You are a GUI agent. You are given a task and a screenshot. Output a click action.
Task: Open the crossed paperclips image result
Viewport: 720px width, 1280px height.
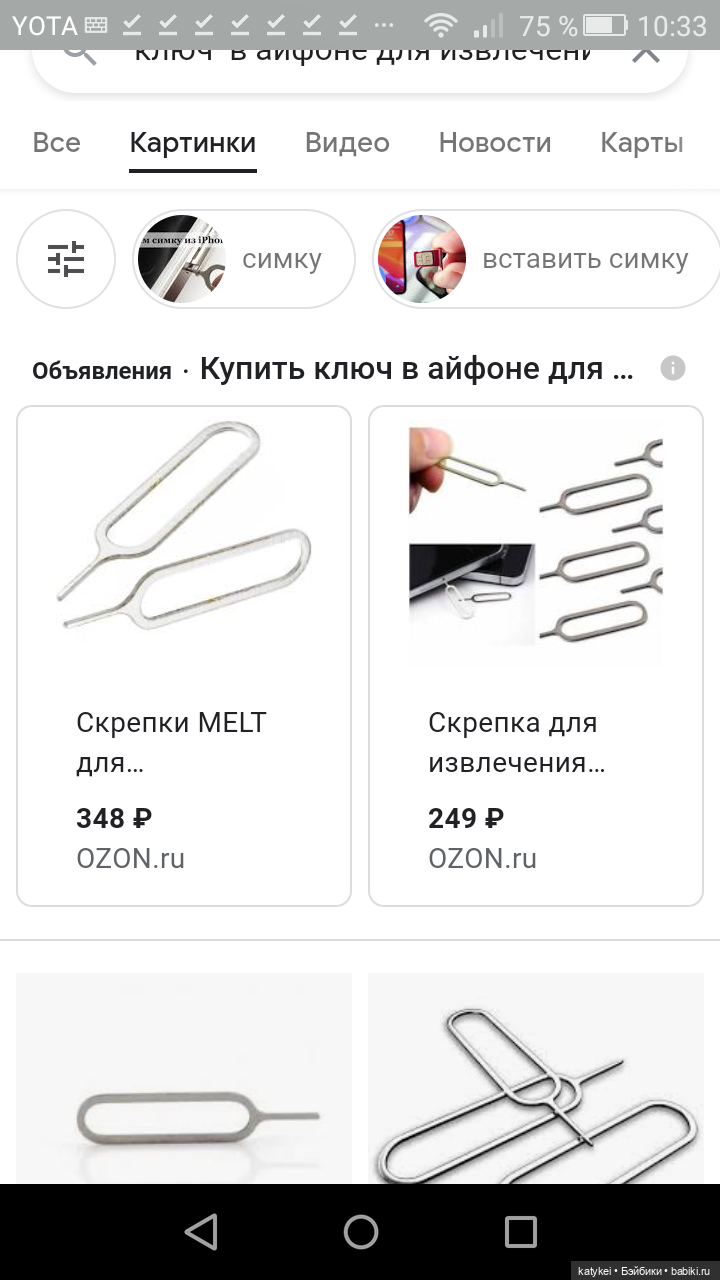[x=536, y=1080]
